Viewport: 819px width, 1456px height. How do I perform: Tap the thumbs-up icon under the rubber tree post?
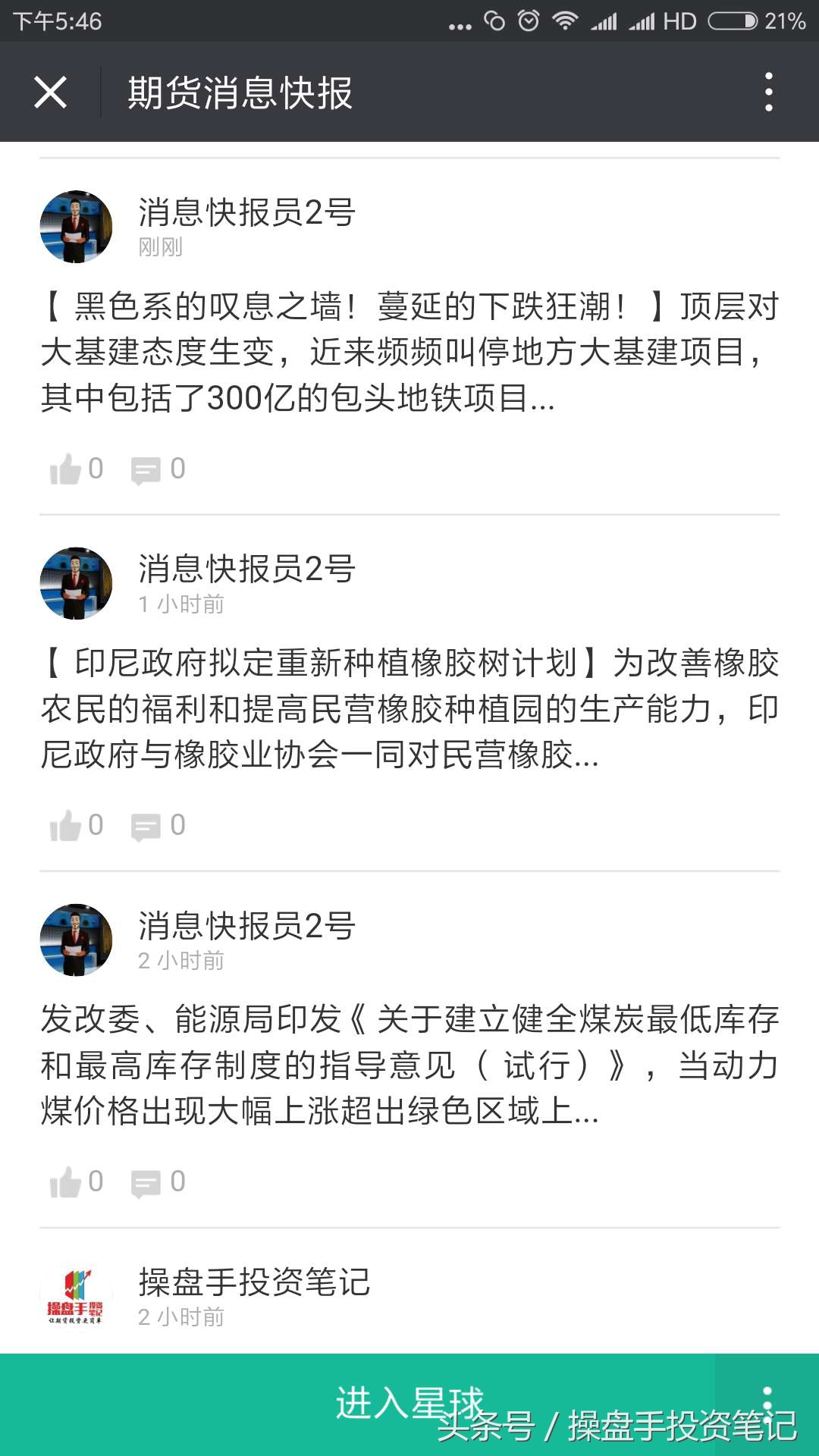[67, 826]
